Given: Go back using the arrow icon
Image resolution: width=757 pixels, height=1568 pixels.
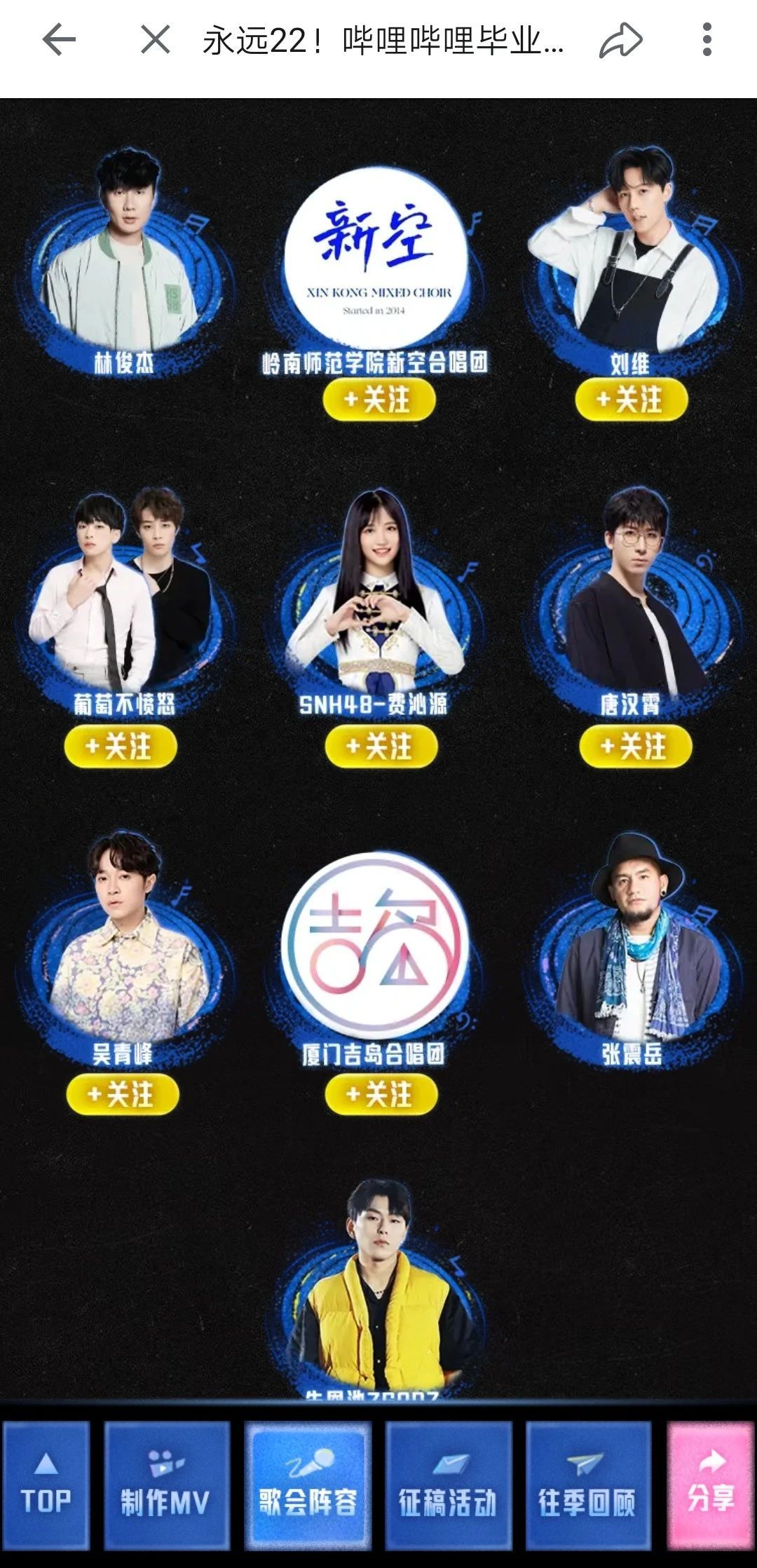Looking at the screenshot, I should 59,39.
